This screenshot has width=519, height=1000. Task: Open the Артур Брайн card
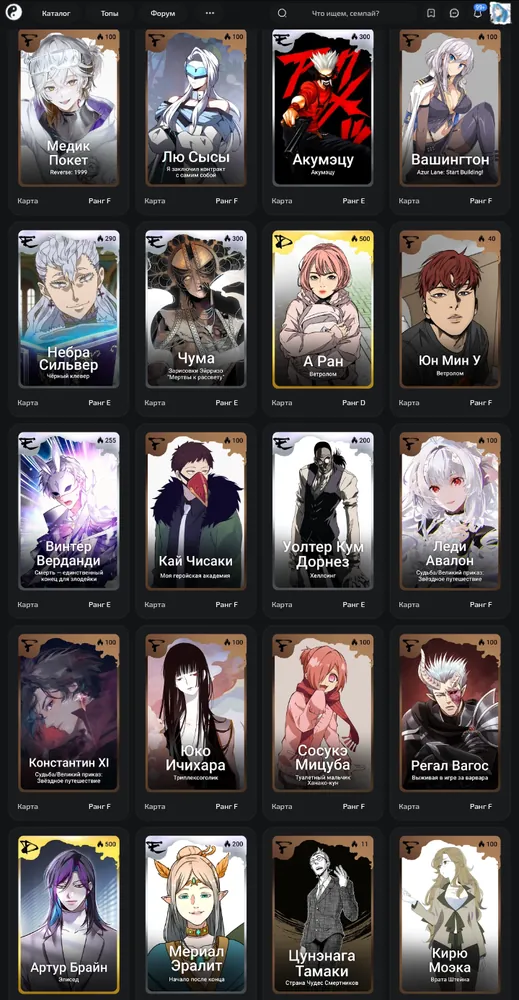pyautogui.click(x=69, y=915)
